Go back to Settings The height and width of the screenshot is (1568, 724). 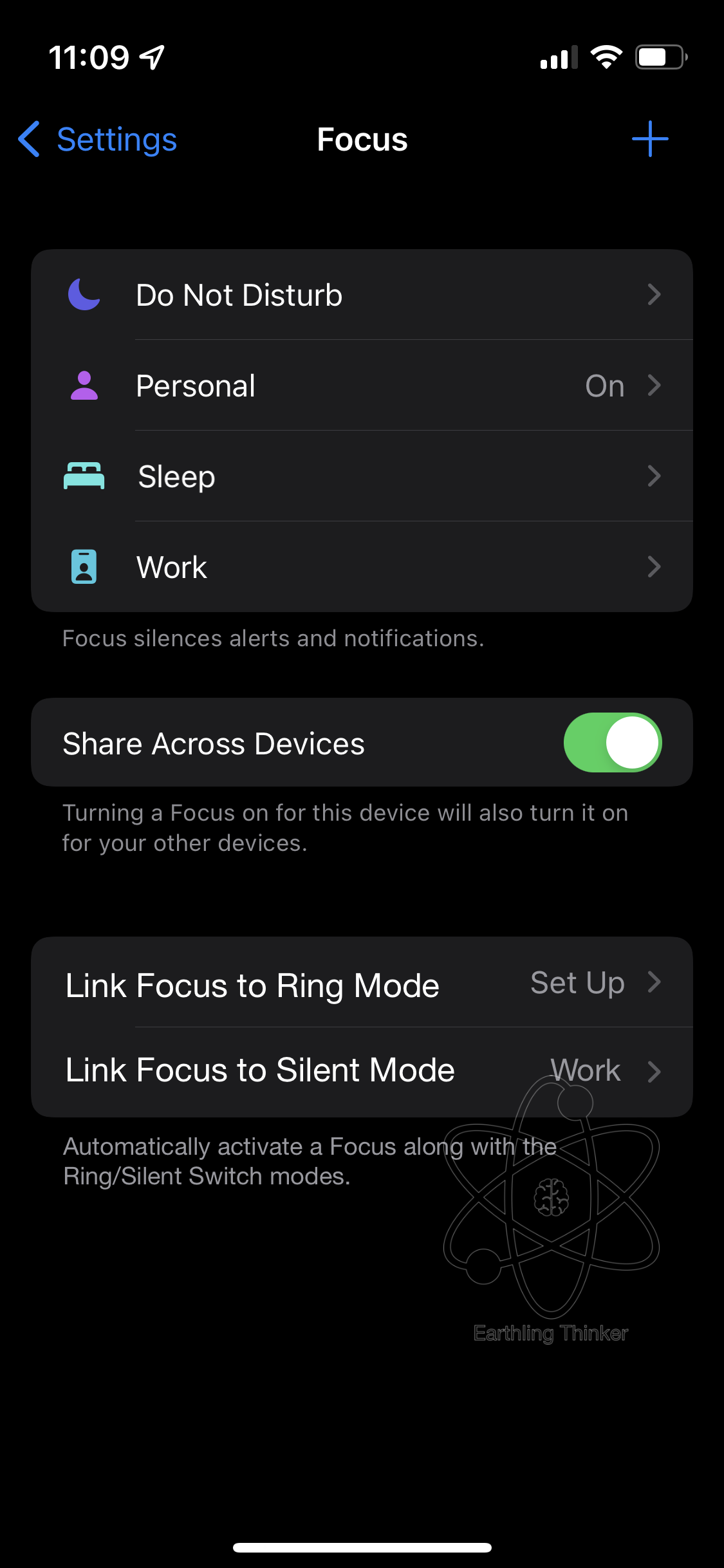pyautogui.click(x=98, y=139)
